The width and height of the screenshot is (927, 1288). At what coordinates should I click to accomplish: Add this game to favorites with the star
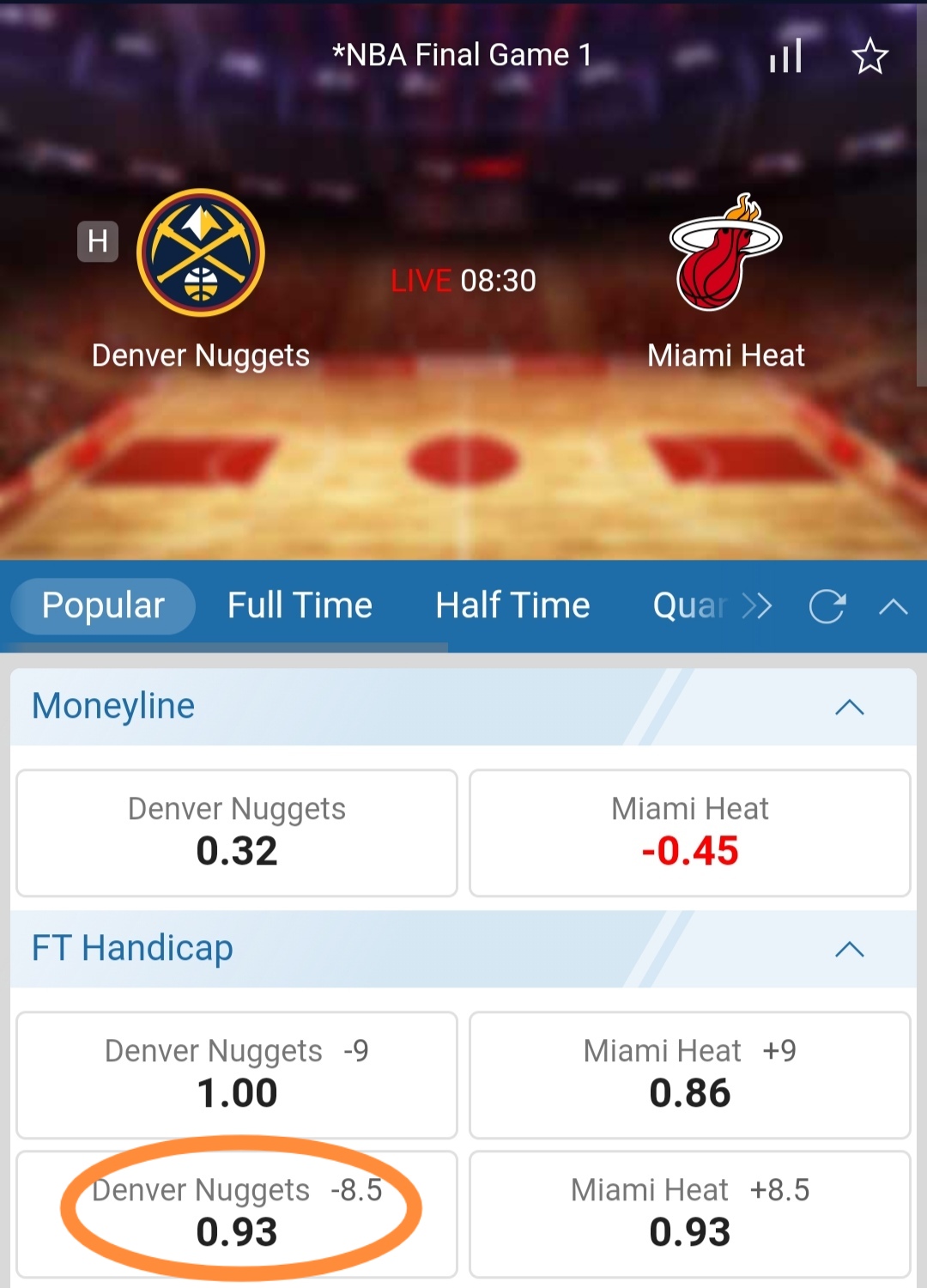tap(869, 57)
